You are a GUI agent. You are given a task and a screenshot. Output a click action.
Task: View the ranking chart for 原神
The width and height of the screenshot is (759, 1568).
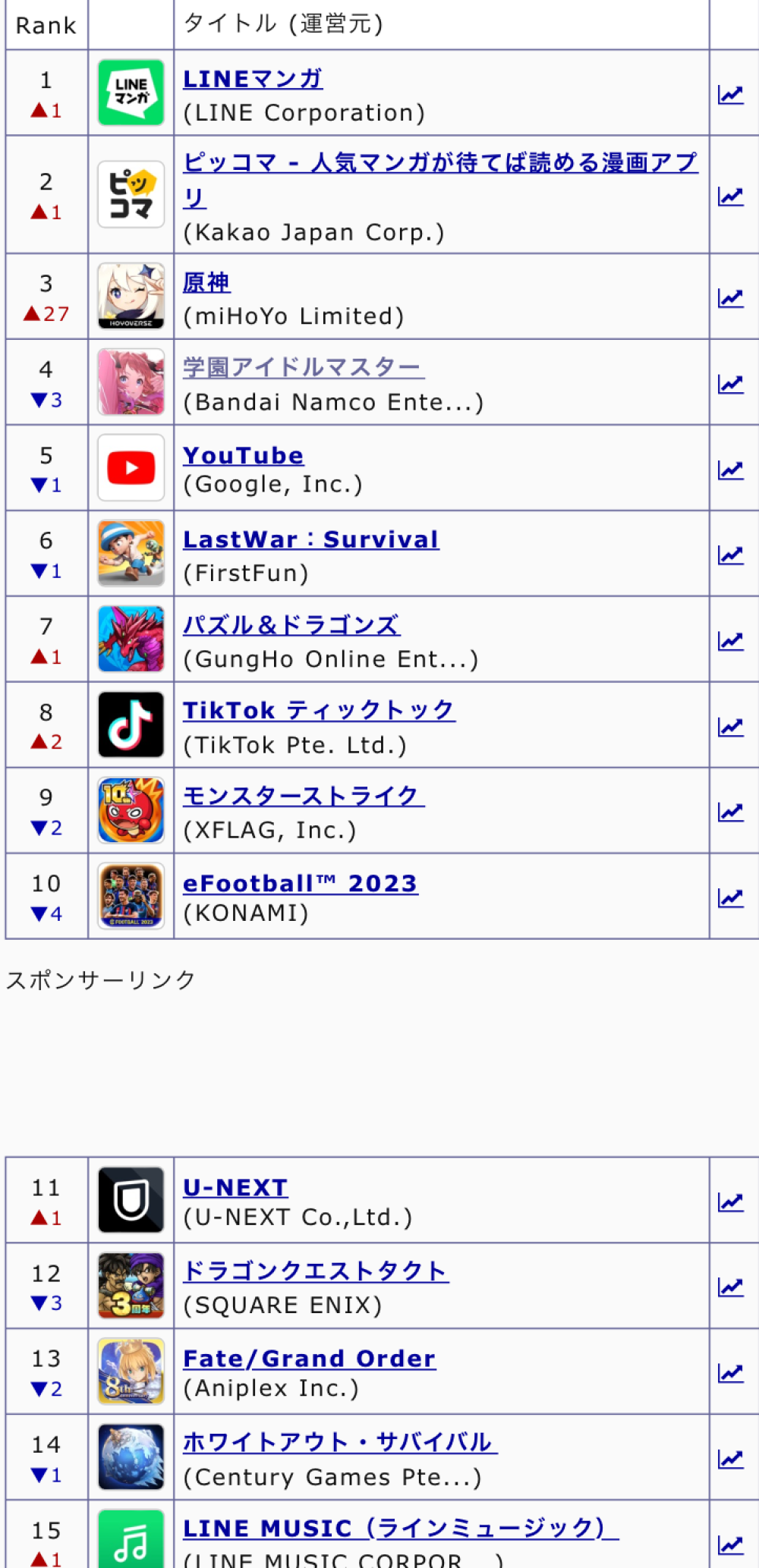click(x=730, y=297)
